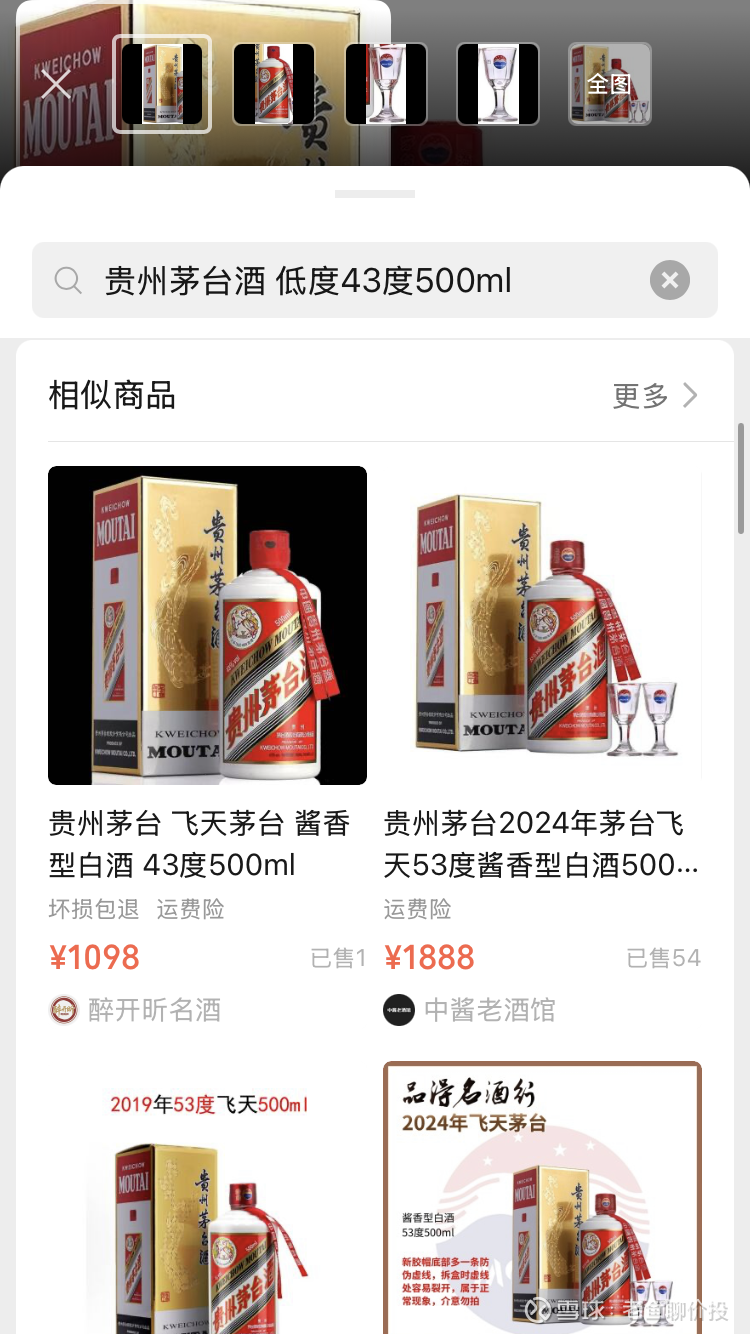Image resolution: width=750 pixels, height=1334 pixels.
Task: Select the 全图 full image thumbnail
Action: pyautogui.click(x=609, y=84)
